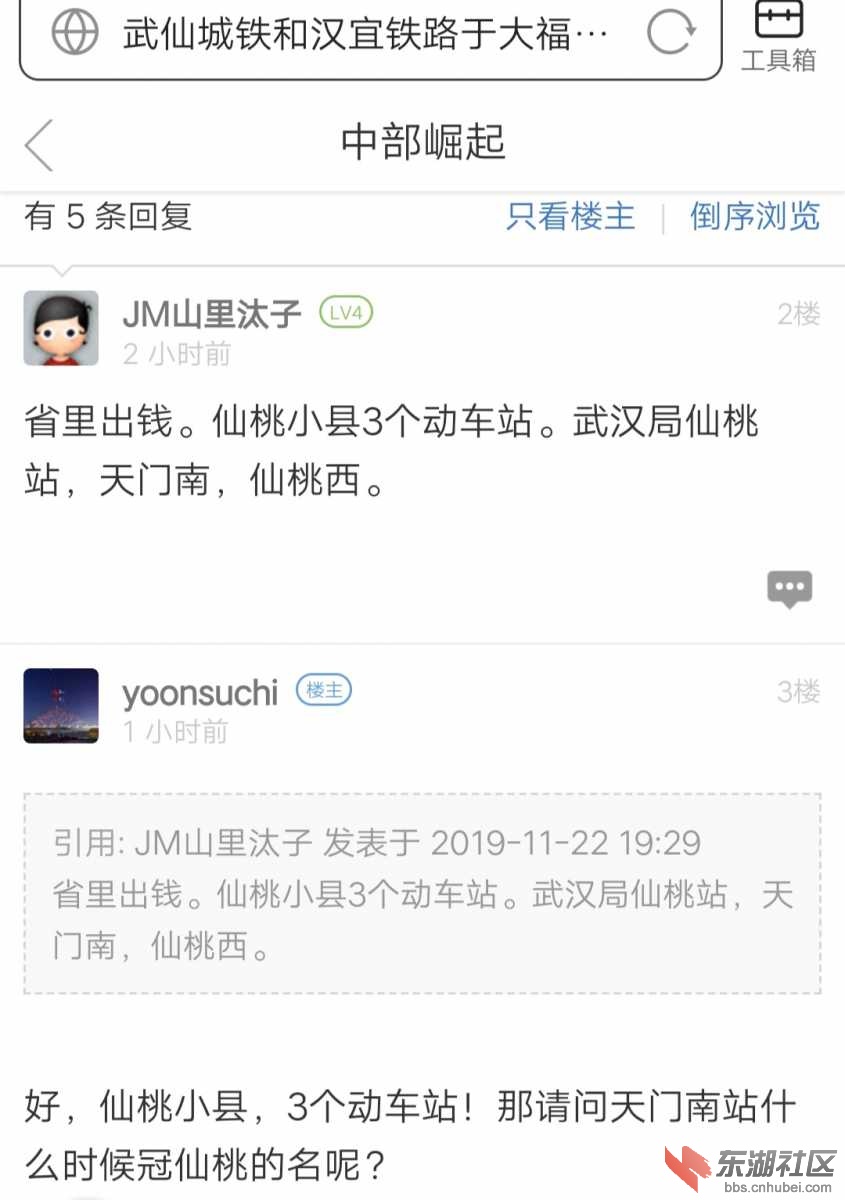Reply to JM山里汰子's post via comment icon
This screenshot has height=1200, width=845.
pos(789,589)
